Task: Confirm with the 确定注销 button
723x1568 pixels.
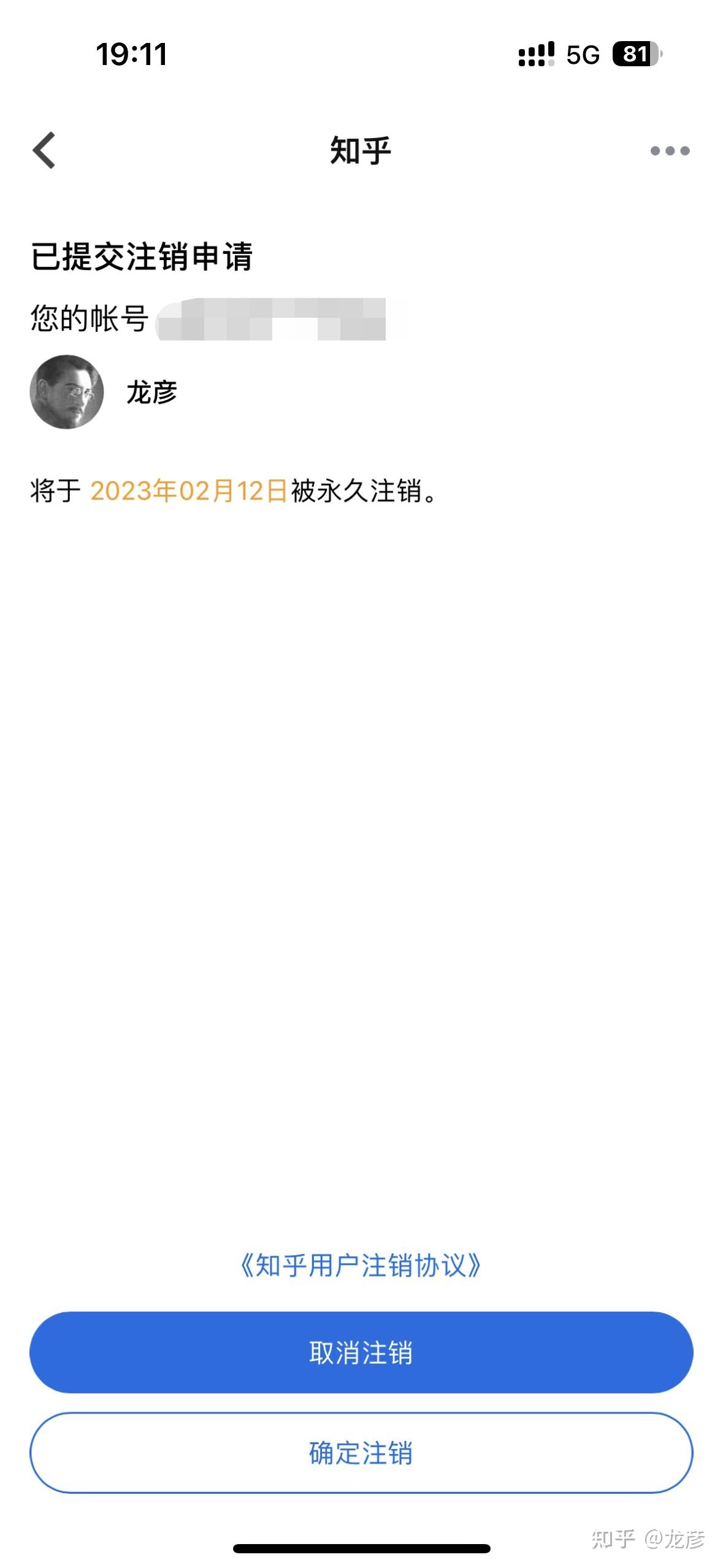Action: [361, 1453]
